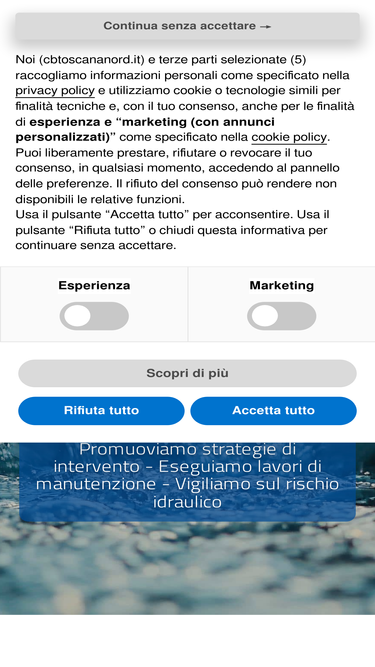
Task: Select Scopri di più
Action: [188, 373]
